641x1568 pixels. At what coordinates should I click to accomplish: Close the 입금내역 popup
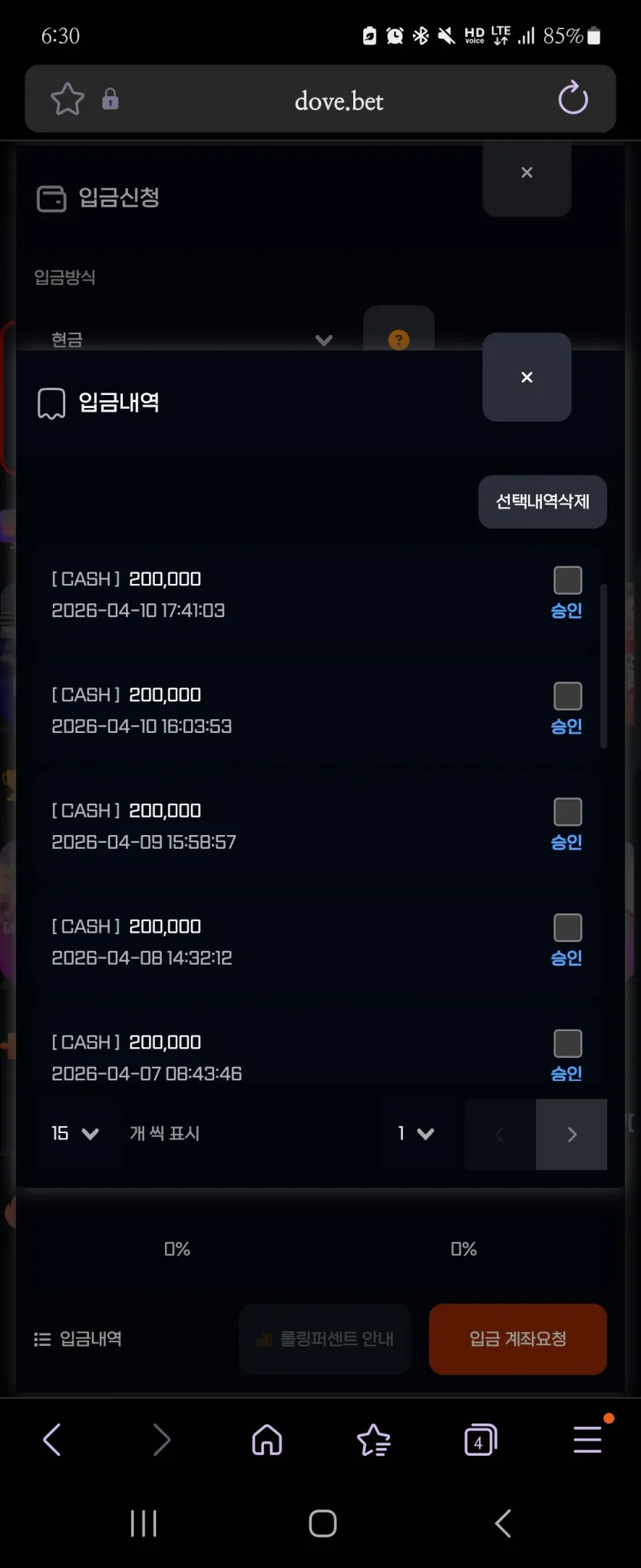(527, 377)
